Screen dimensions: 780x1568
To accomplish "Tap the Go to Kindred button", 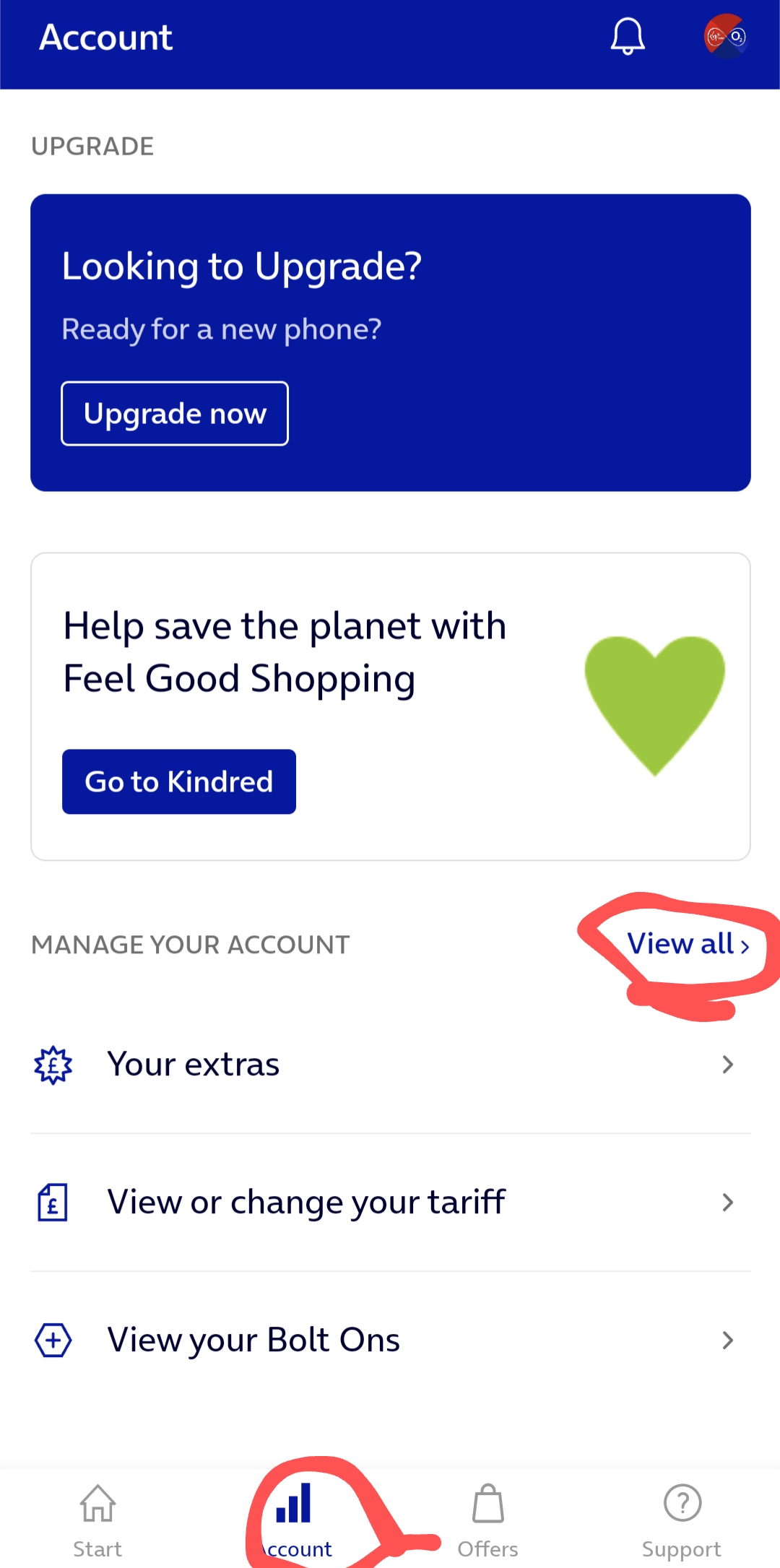I will [x=178, y=781].
